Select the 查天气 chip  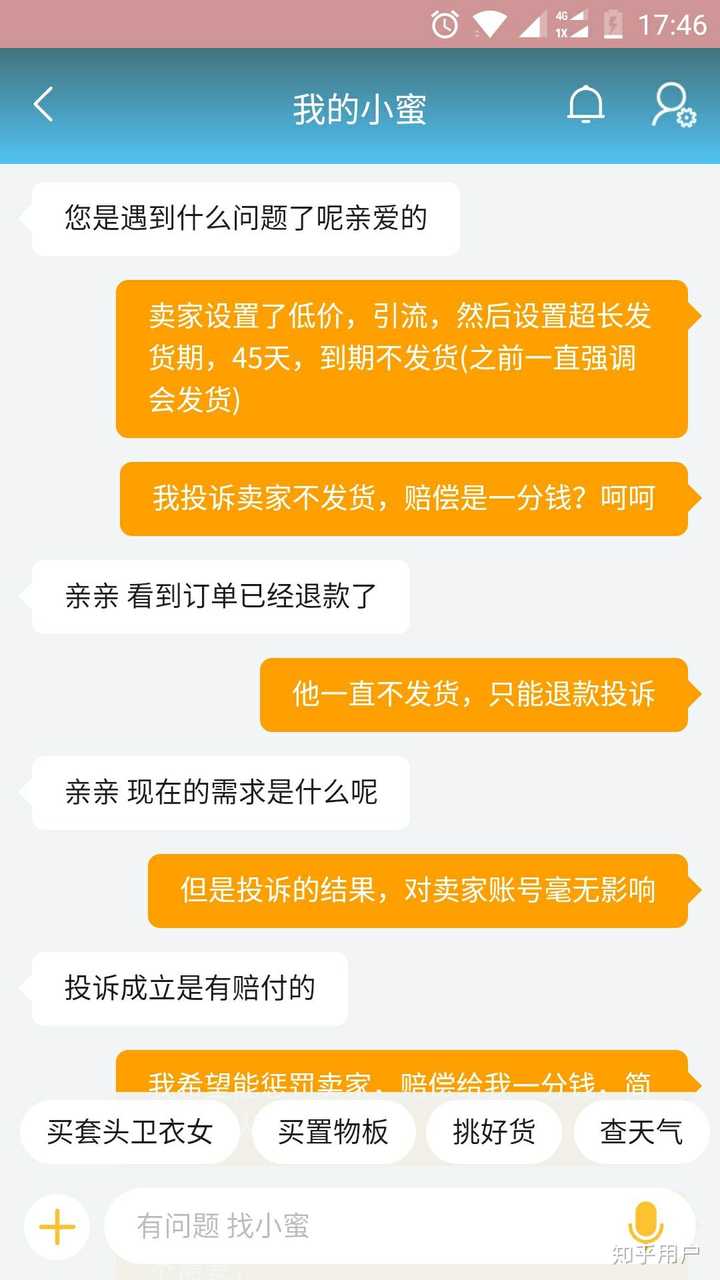641,1132
